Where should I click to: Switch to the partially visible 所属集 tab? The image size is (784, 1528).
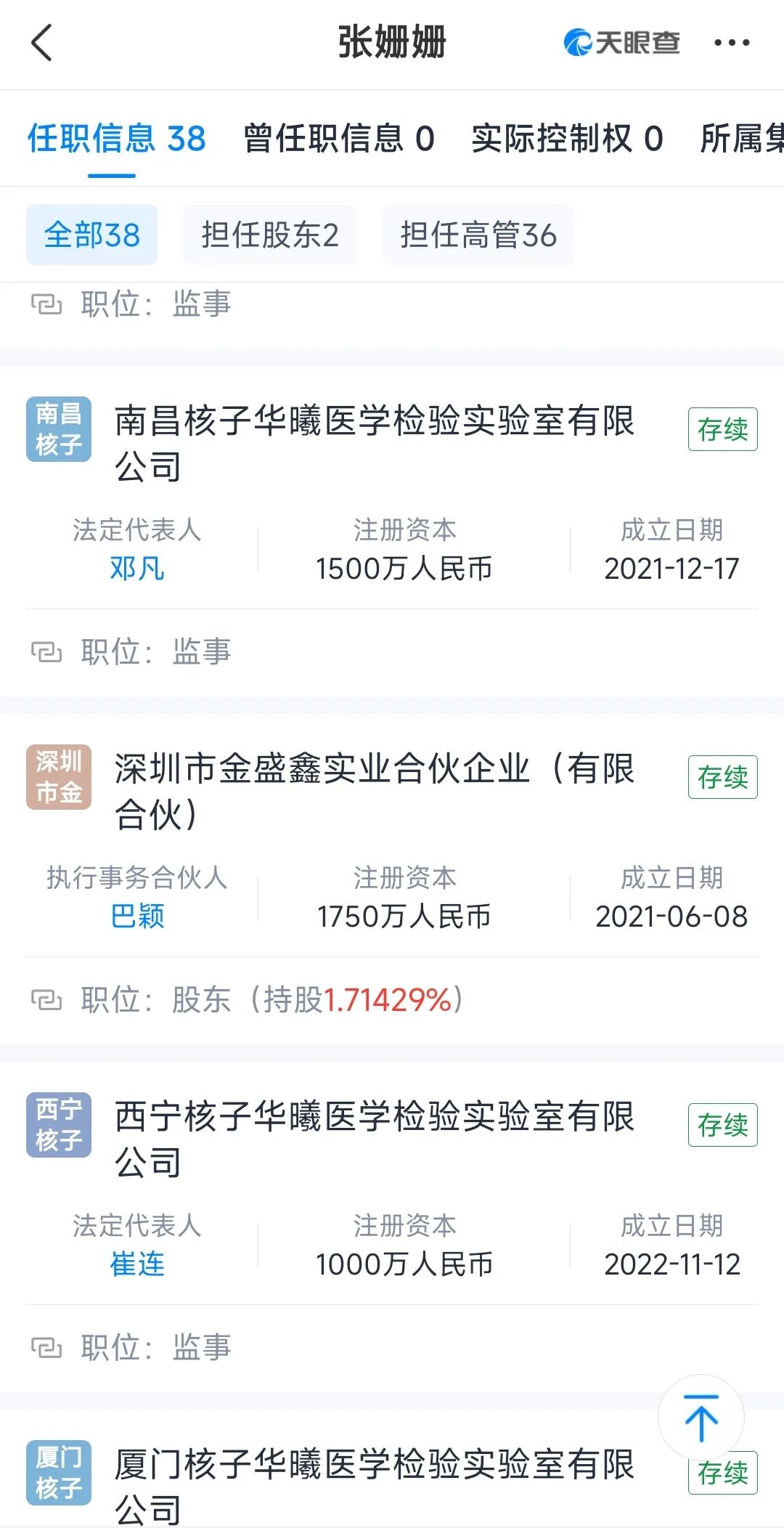click(740, 138)
